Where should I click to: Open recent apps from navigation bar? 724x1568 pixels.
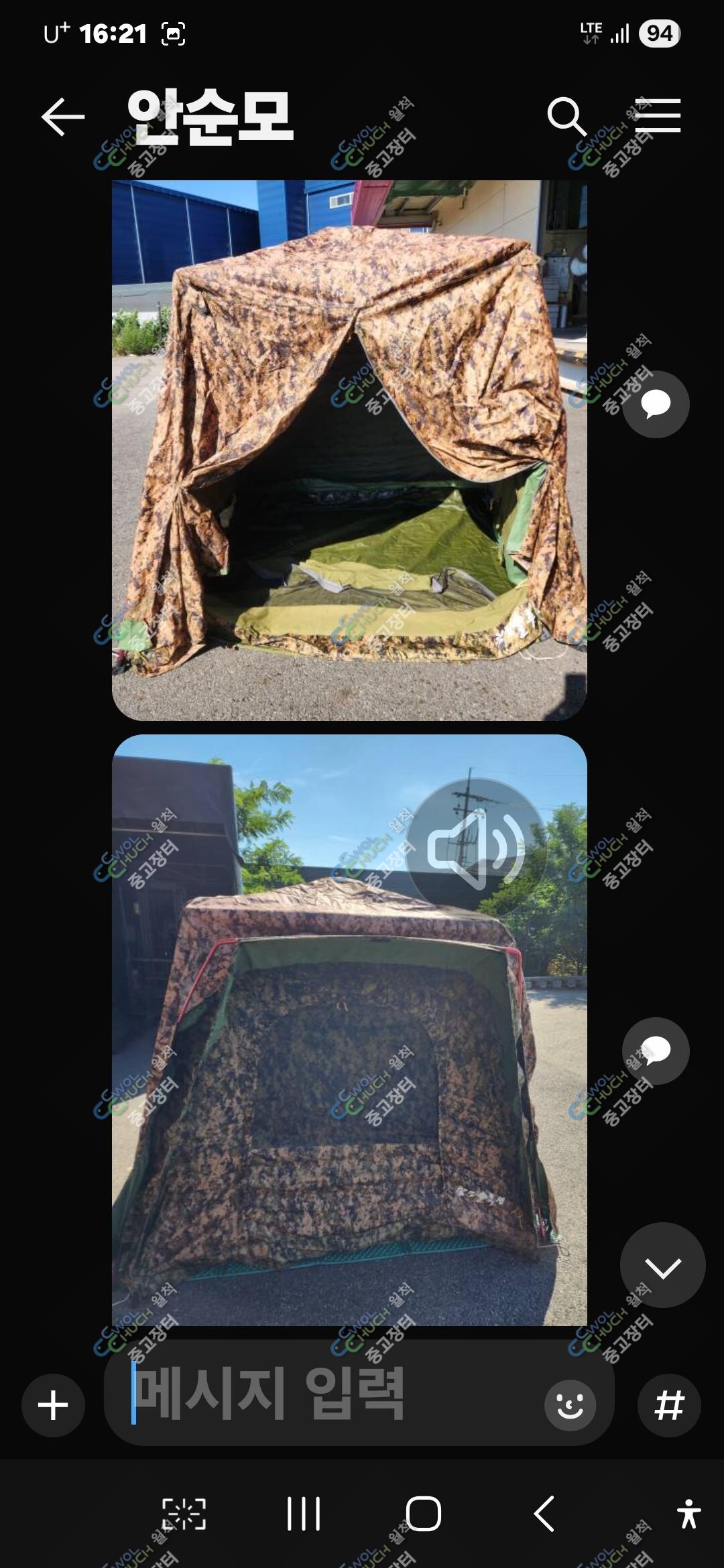tap(304, 1514)
